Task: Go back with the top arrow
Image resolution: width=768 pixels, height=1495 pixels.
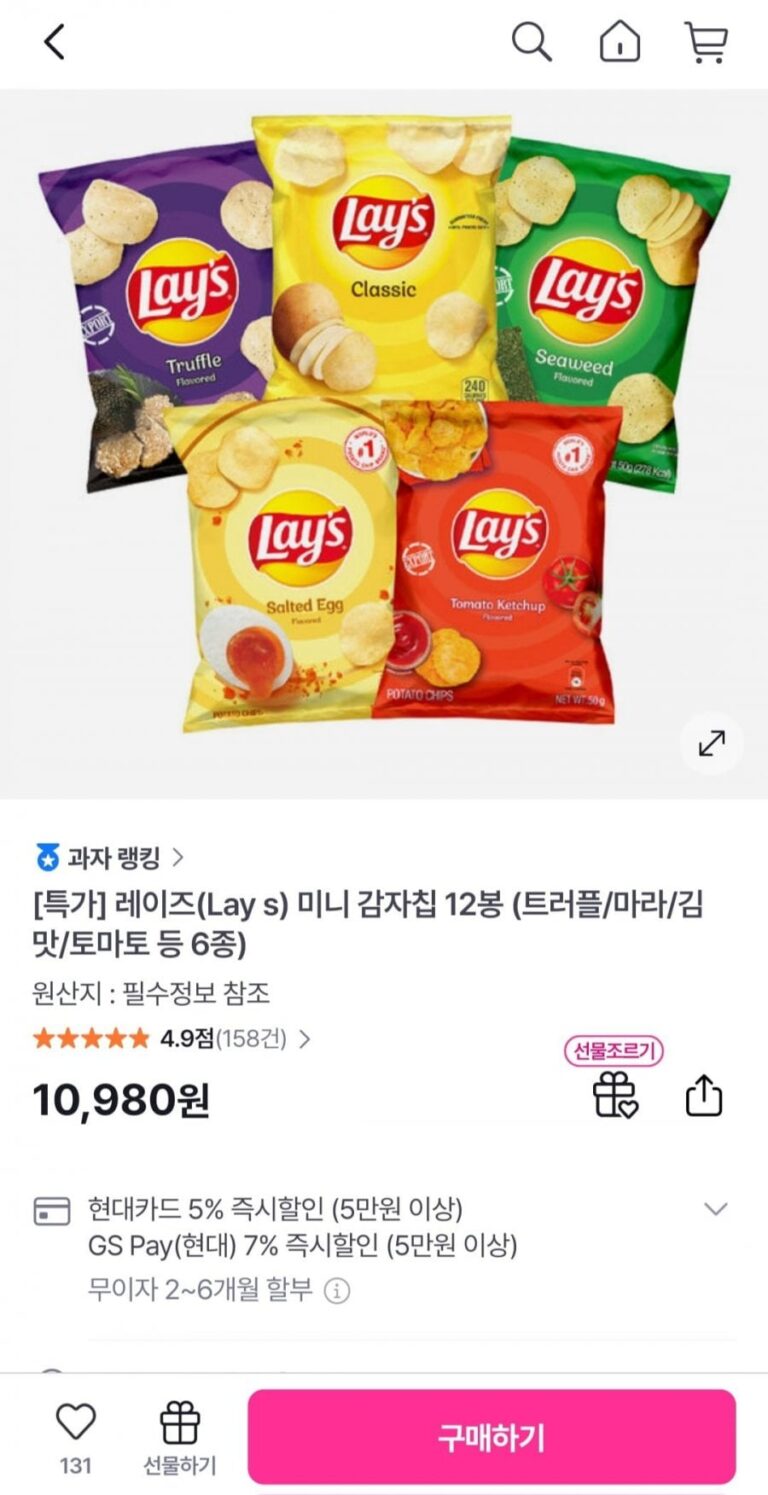Action: point(54,43)
